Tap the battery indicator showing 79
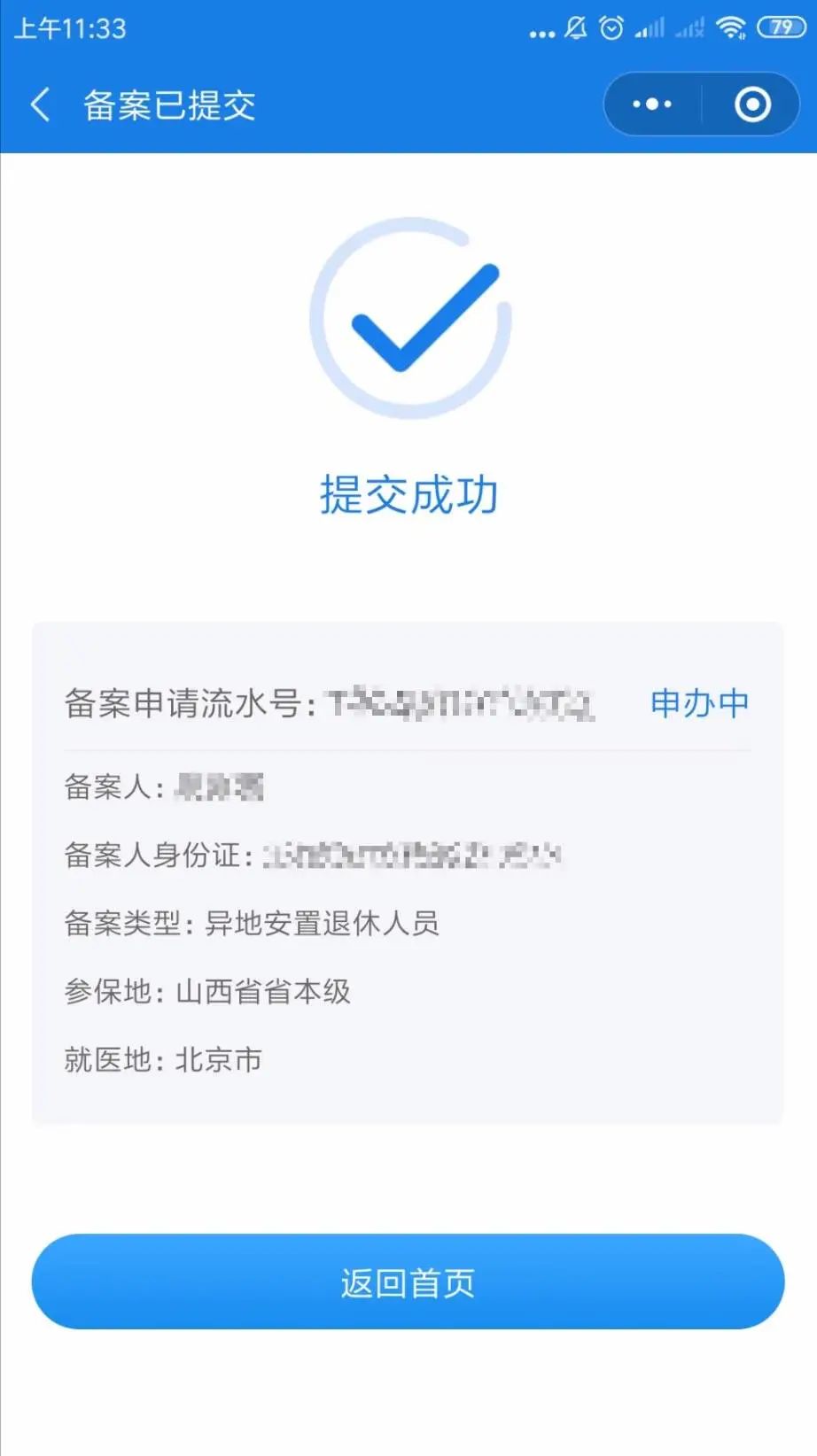Screen dimensions: 817x1456 coord(779,28)
